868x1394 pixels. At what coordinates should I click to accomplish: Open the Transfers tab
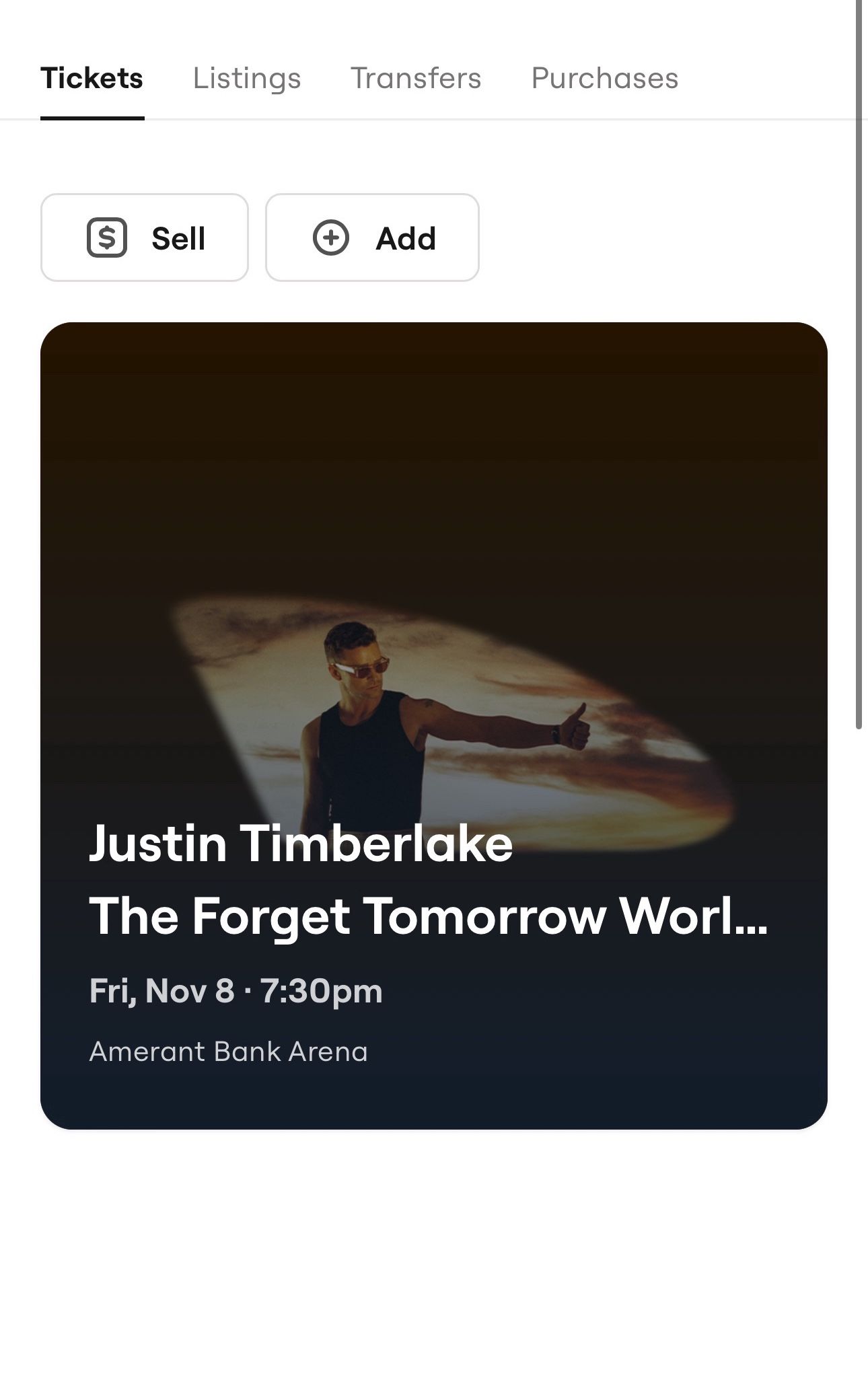point(416,78)
